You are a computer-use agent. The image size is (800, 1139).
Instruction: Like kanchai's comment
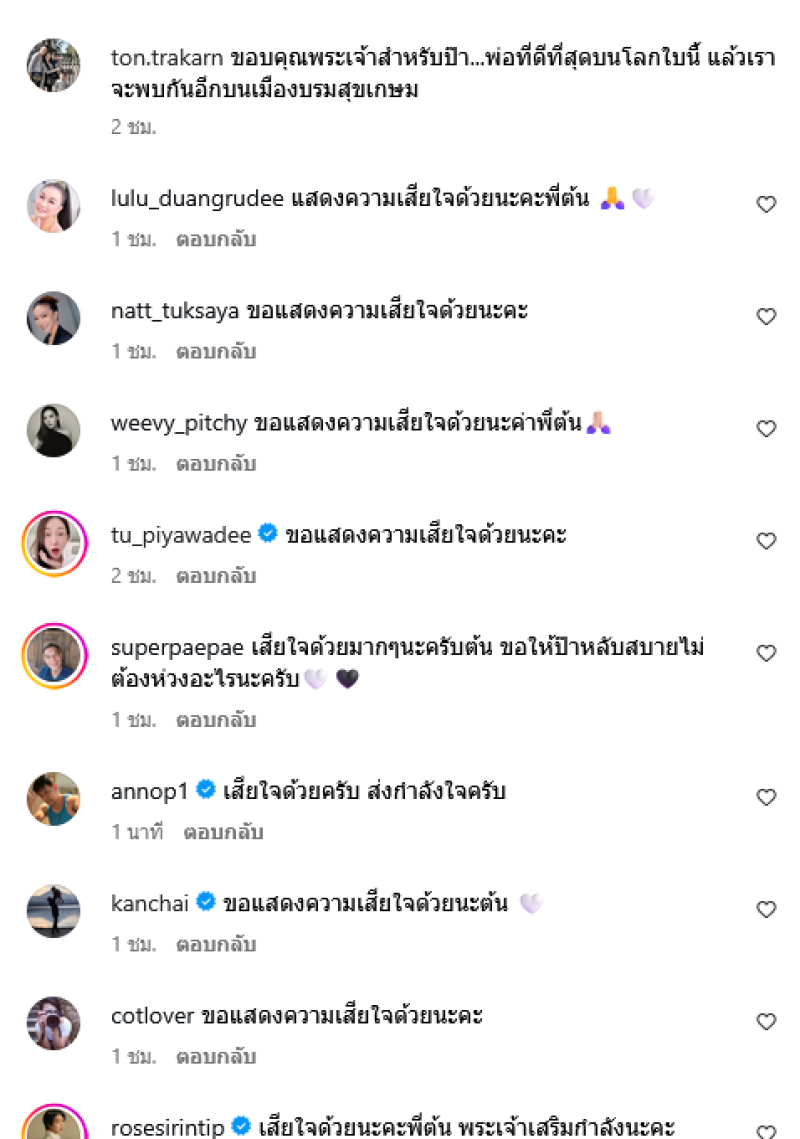click(x=766, y=909)
